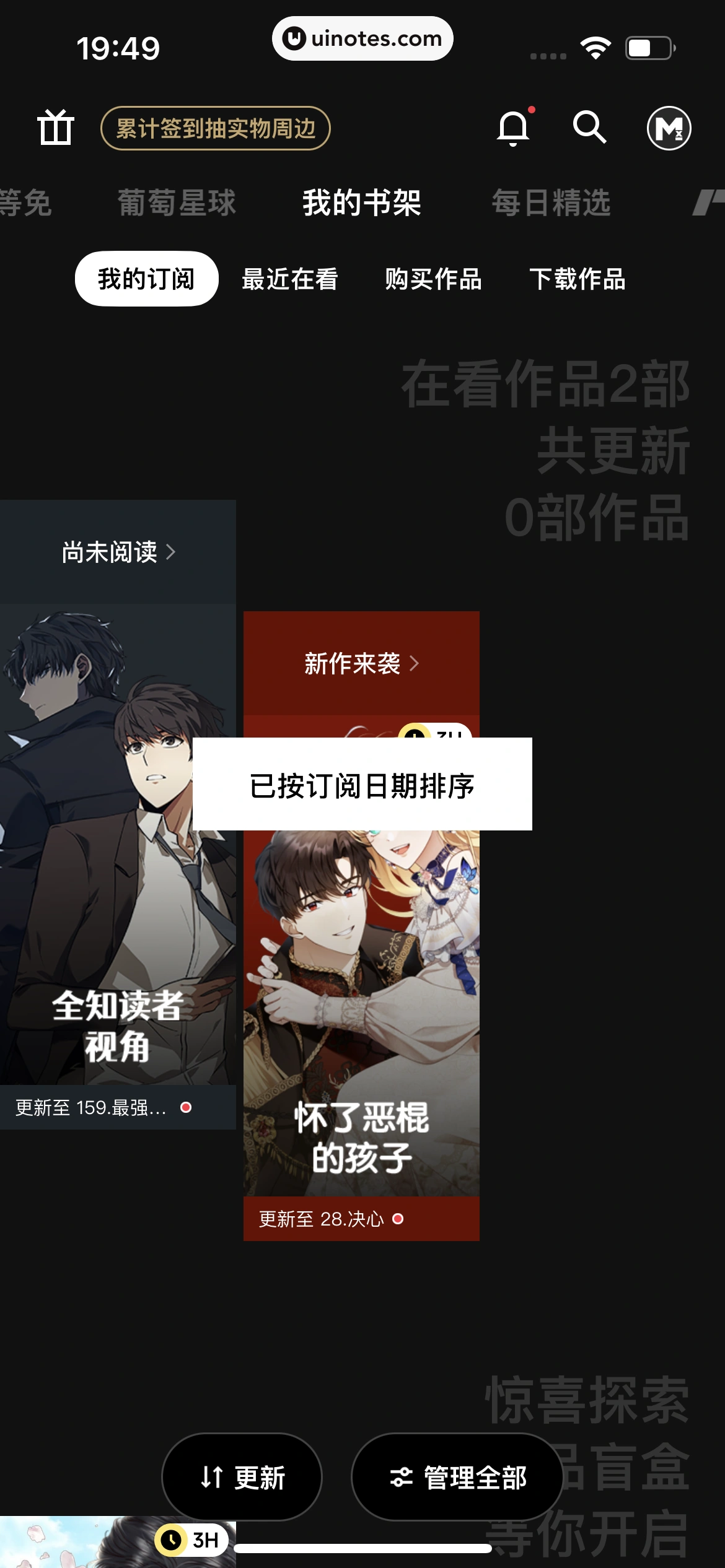Switch to the 每日精选 tab
This screenshot has height=1568, width=725.
[551, 203]
